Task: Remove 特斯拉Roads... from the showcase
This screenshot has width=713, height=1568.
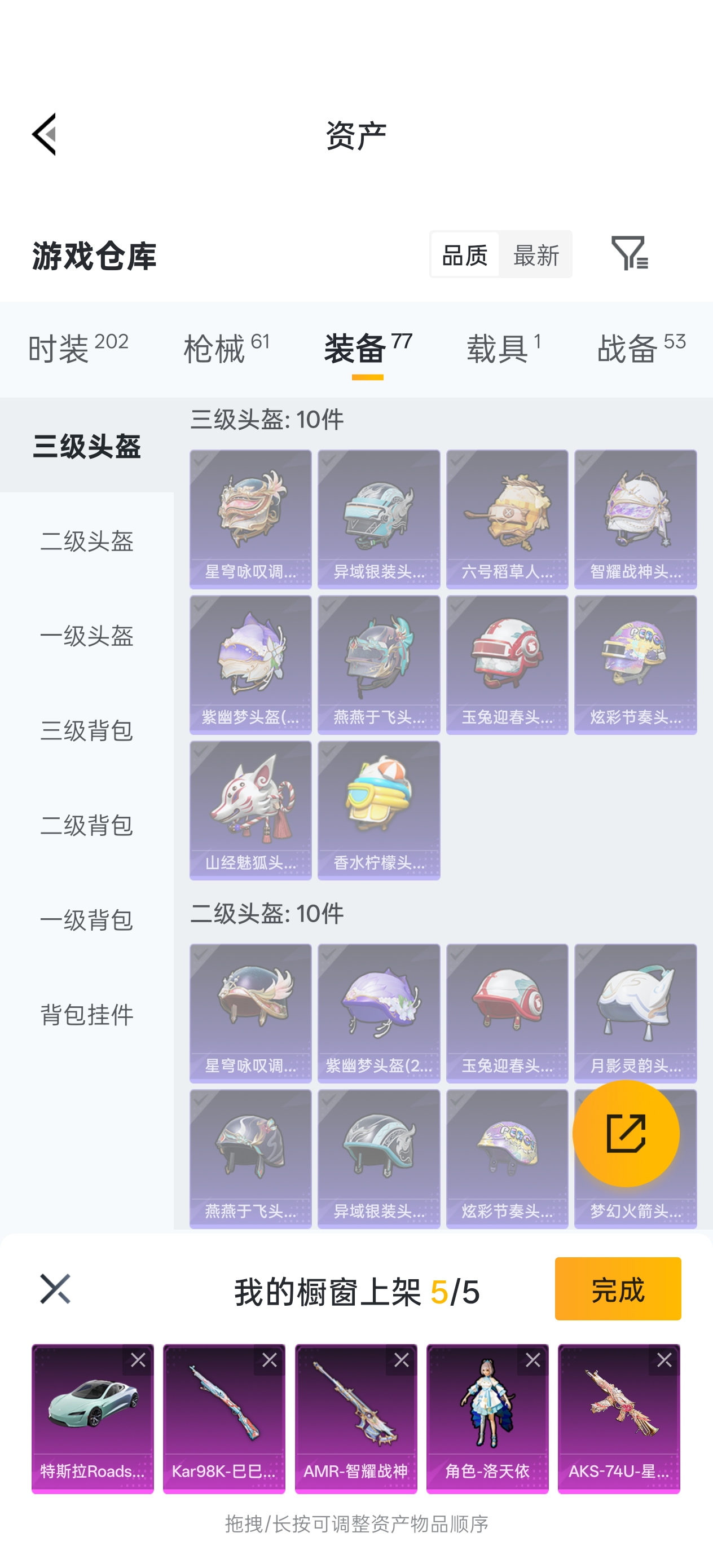Action: [x=138, y=1360]
